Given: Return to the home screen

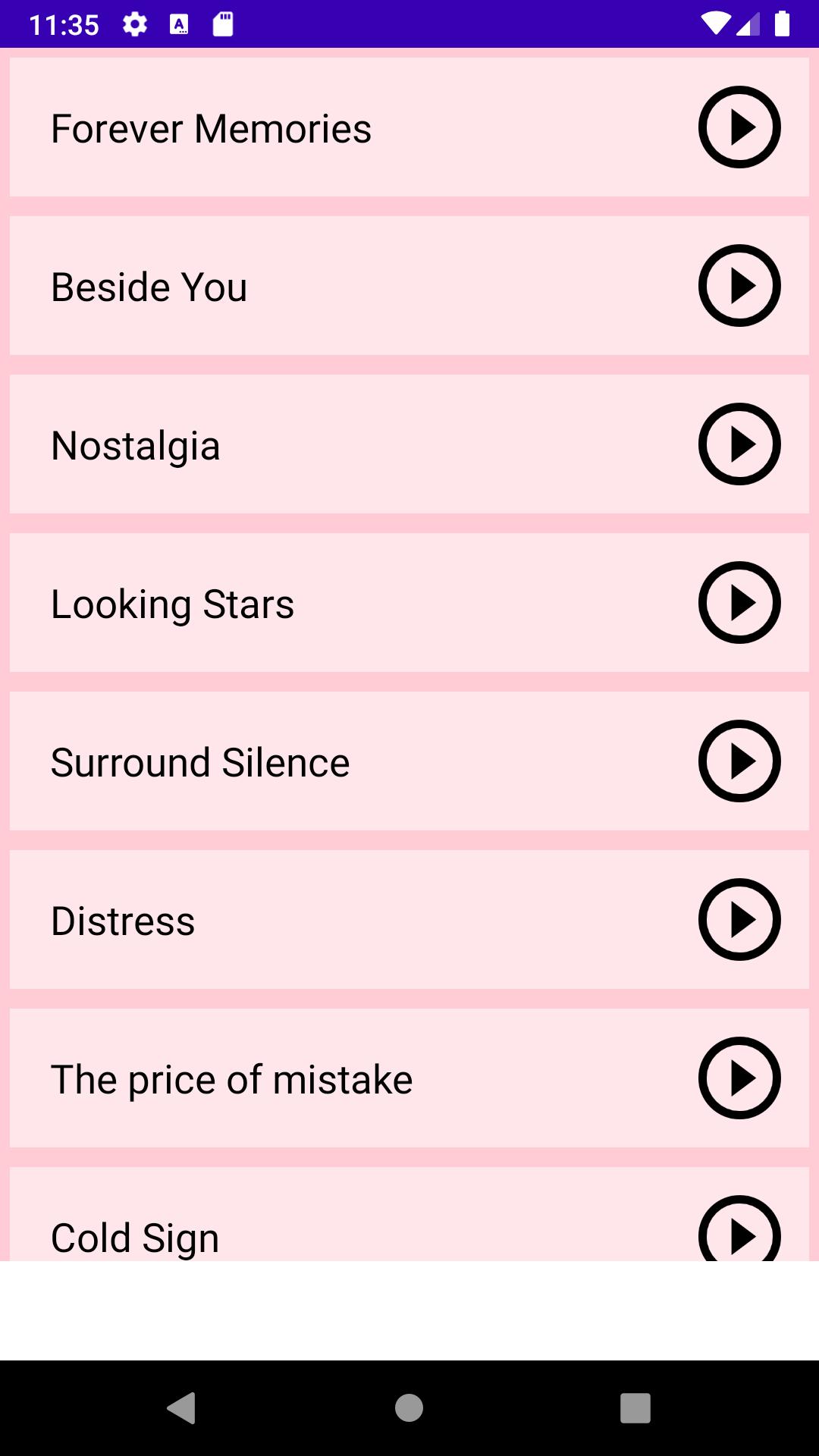Looking at the screenshot, I should [x=409, y=1408].
